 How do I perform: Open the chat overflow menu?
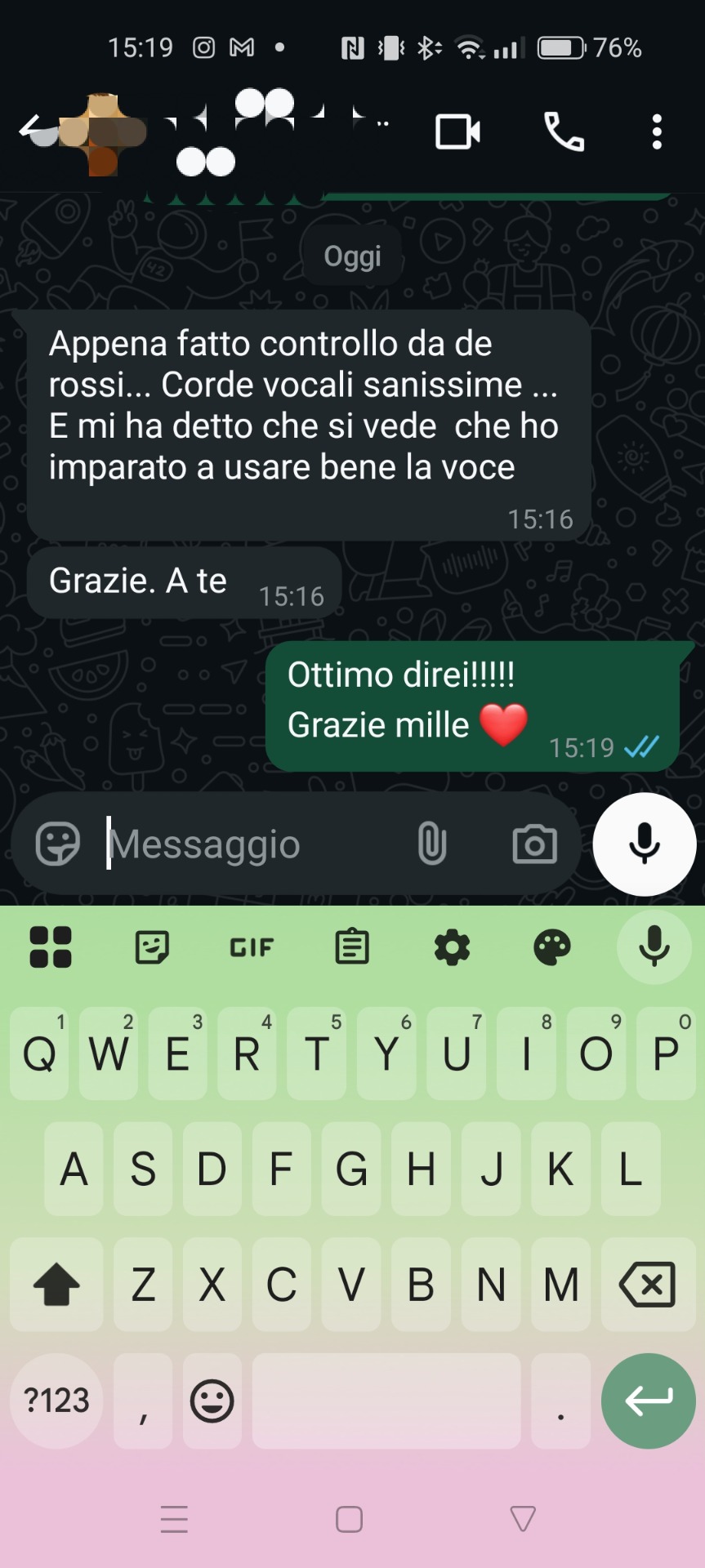[657, 131]
